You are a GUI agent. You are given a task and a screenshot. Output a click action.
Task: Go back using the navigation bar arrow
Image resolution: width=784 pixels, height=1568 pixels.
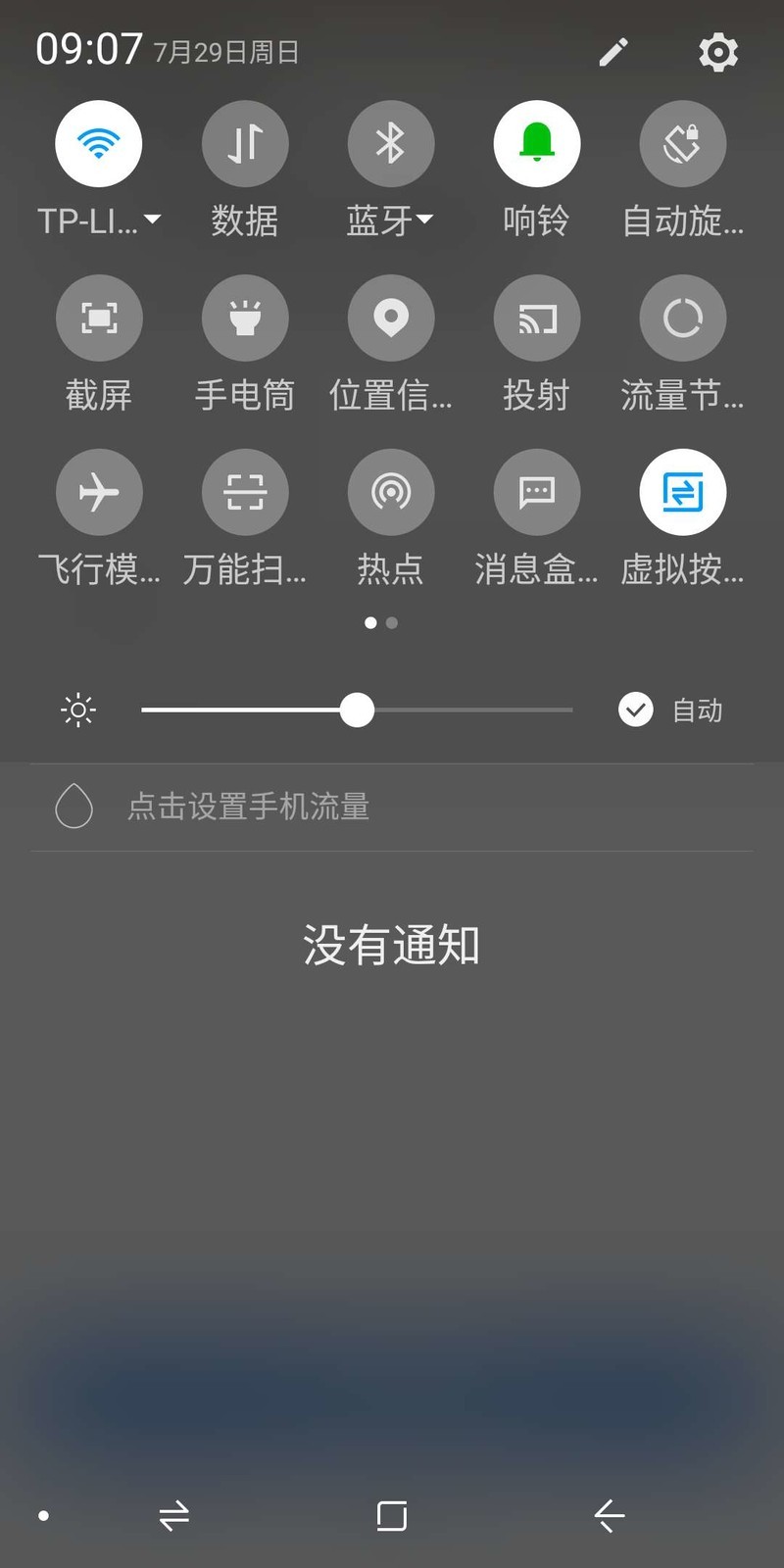pyautogui.click(x=609, y=1516)
